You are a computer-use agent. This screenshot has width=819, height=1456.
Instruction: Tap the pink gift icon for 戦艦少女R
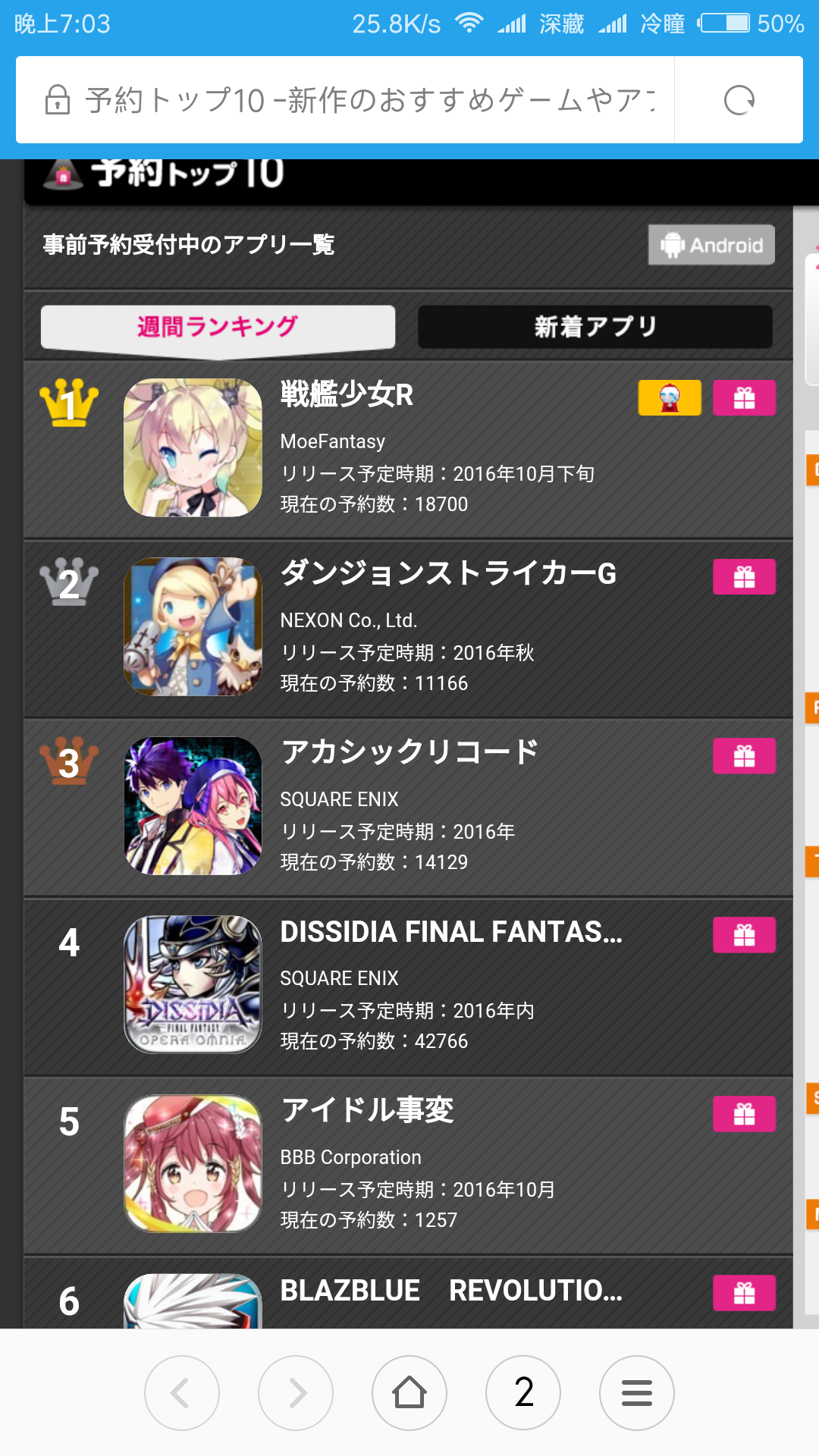click(744, 398)
